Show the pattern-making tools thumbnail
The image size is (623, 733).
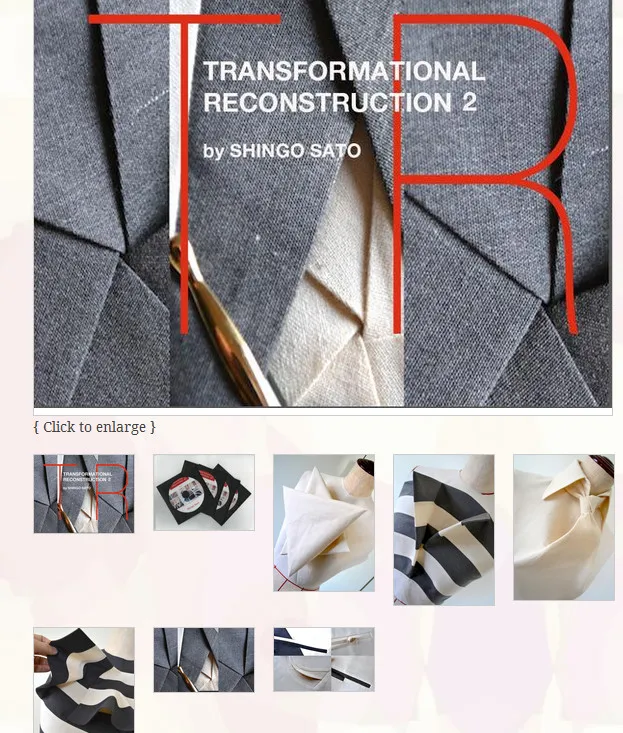coord(324,660)
